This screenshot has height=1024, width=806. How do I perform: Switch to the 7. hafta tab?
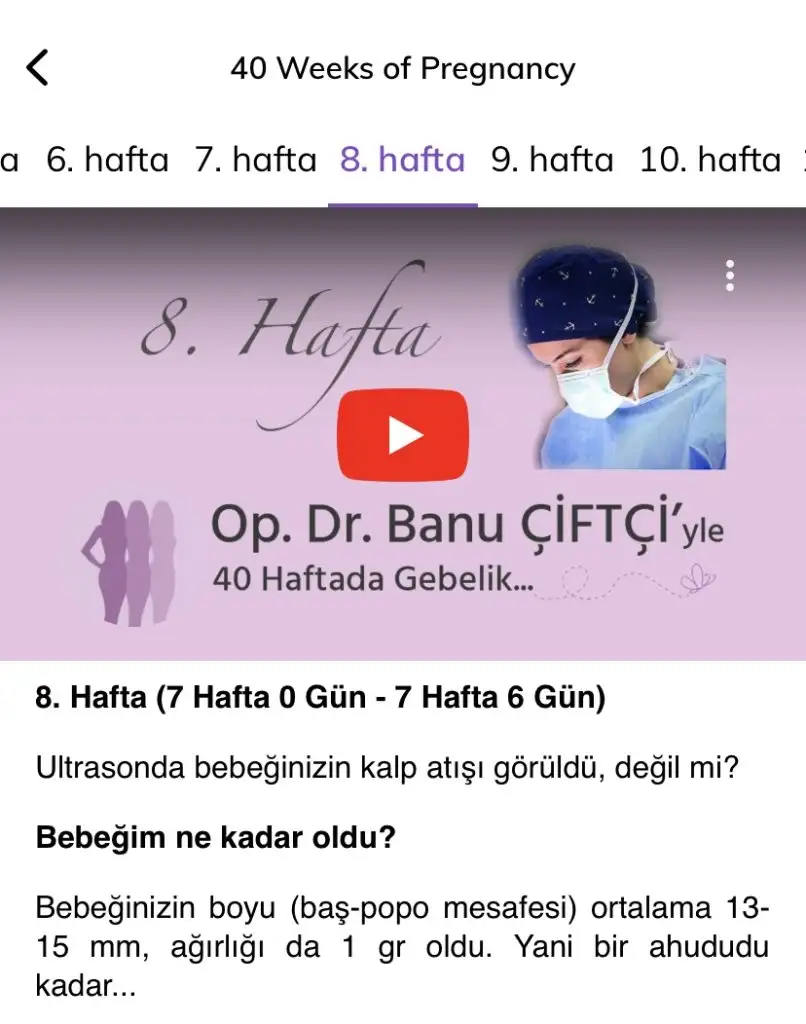coord(255,160)
